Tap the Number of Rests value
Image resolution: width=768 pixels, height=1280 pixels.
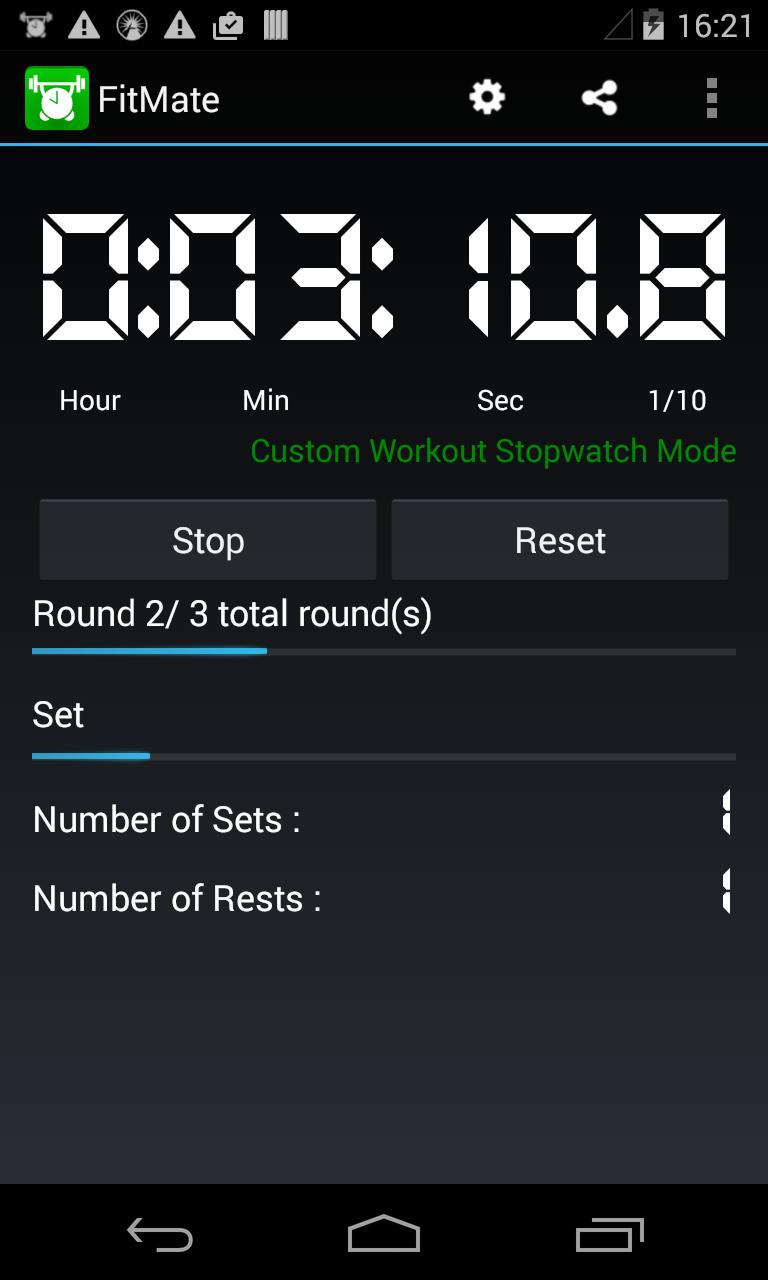[x=726, y=897]
